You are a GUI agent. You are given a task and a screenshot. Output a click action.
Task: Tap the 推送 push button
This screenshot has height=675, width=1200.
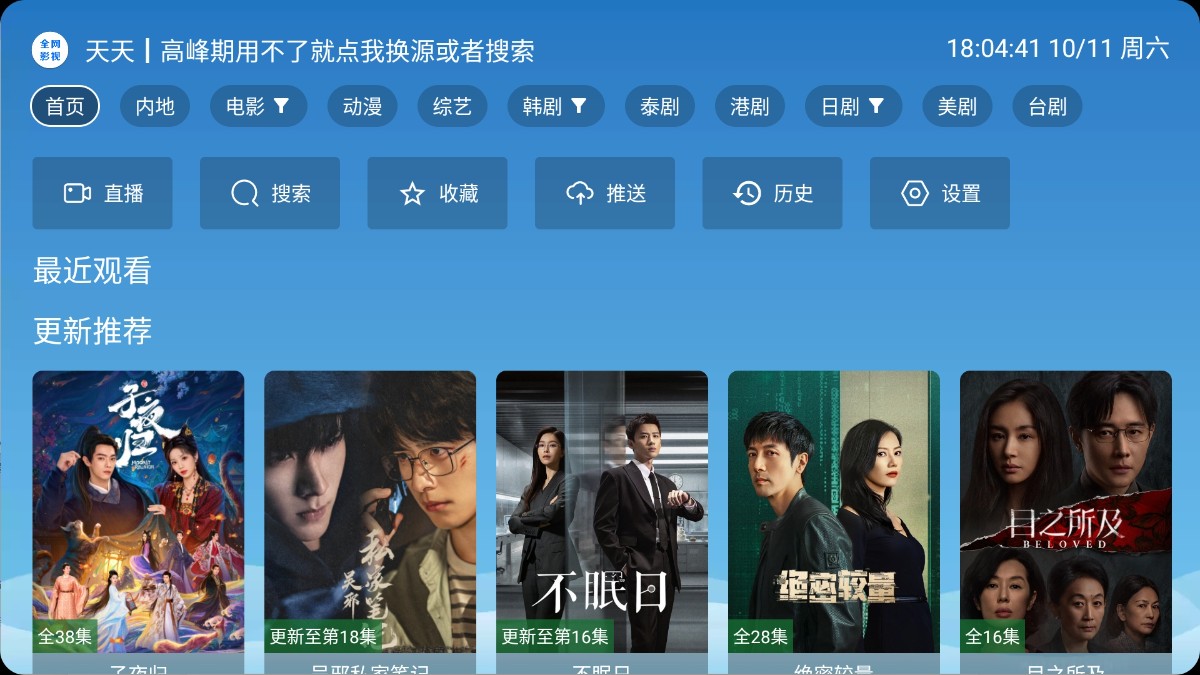[605, 193]
